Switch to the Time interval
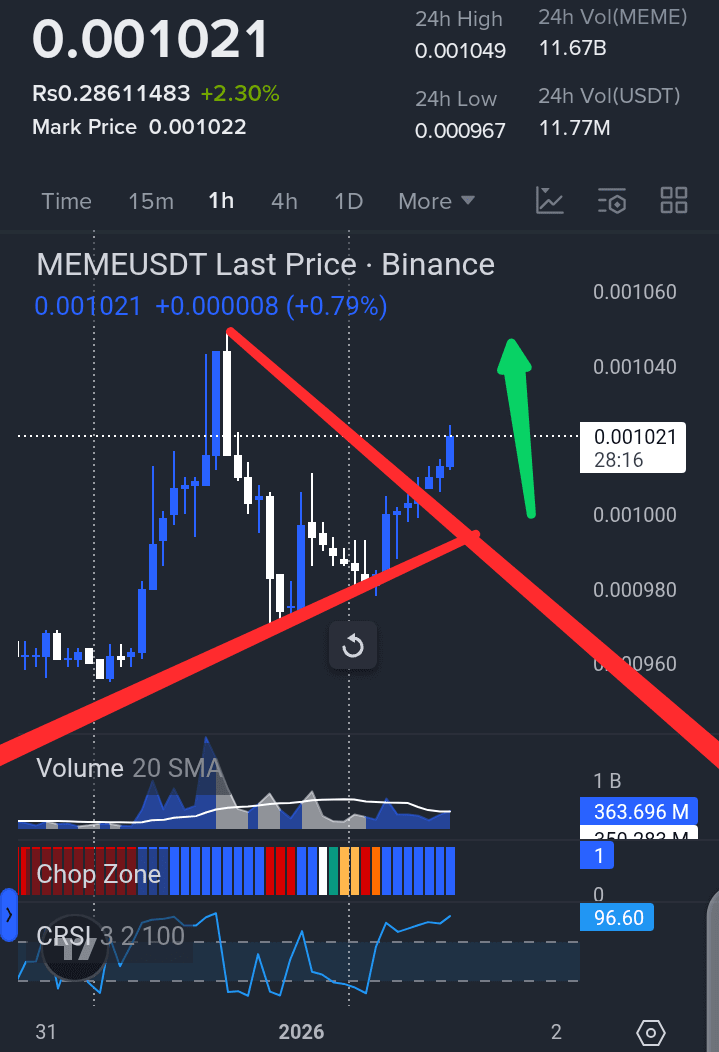 (66, 201)
